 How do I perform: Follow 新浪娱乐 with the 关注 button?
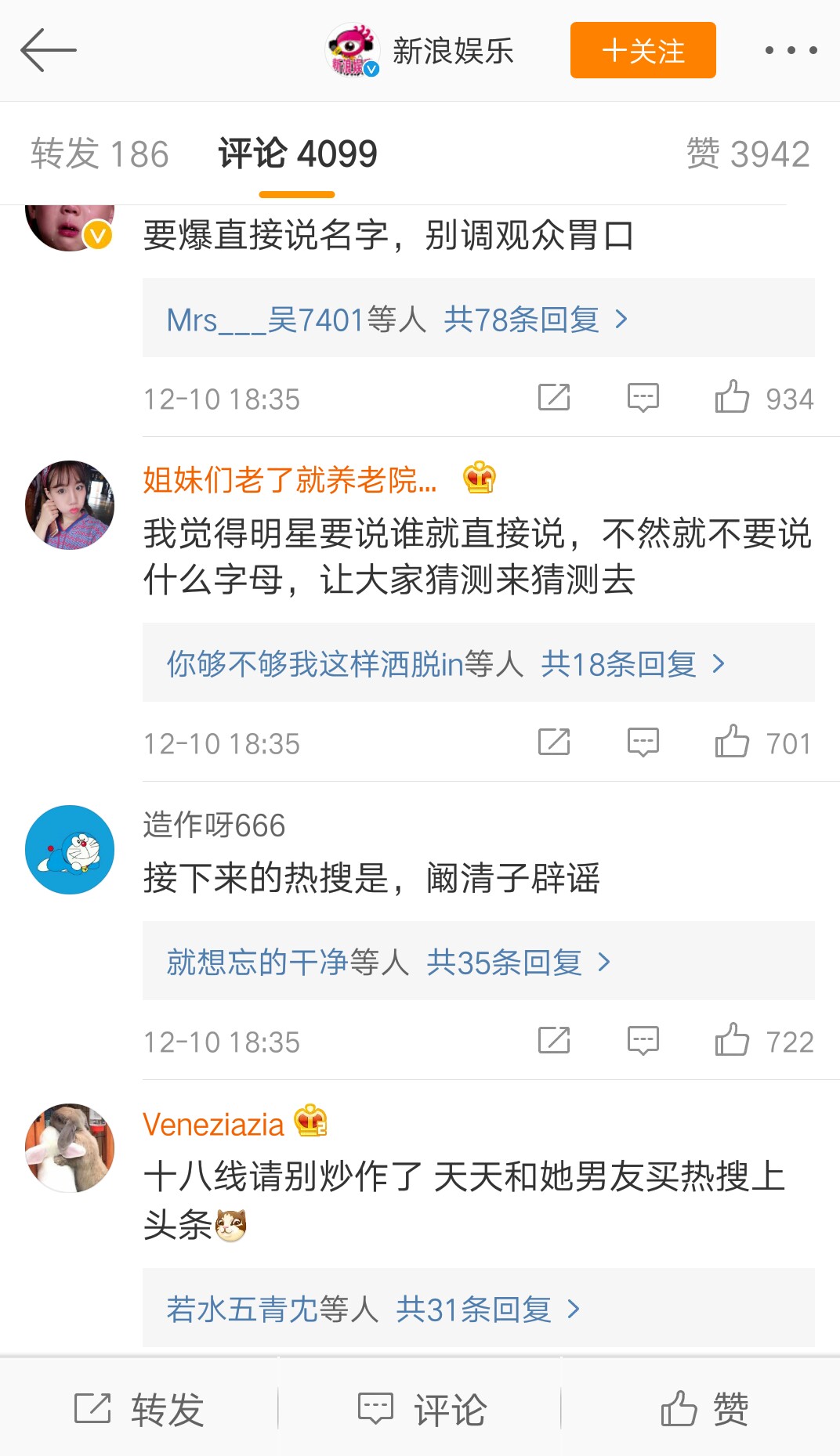(643, 50)
